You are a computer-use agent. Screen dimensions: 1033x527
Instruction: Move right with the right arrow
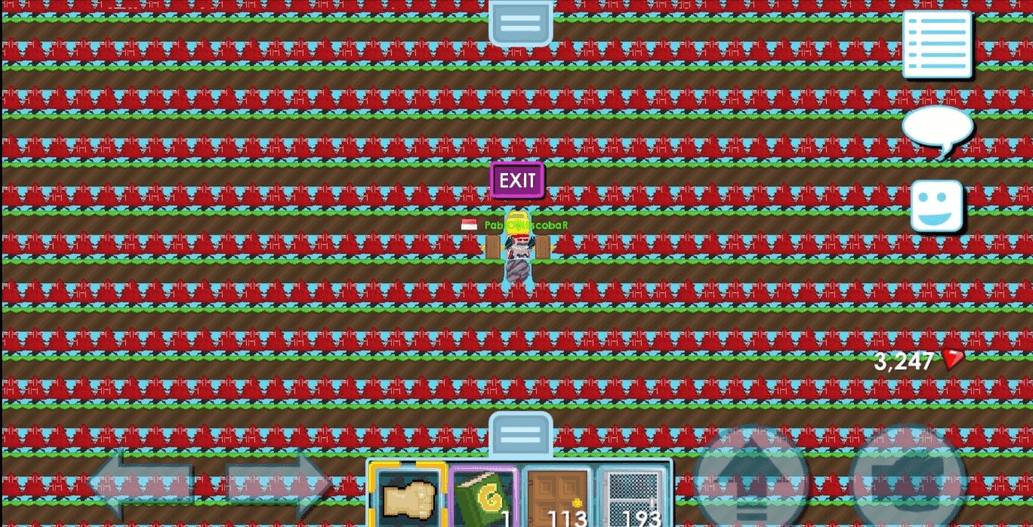(x=278, y=484)
